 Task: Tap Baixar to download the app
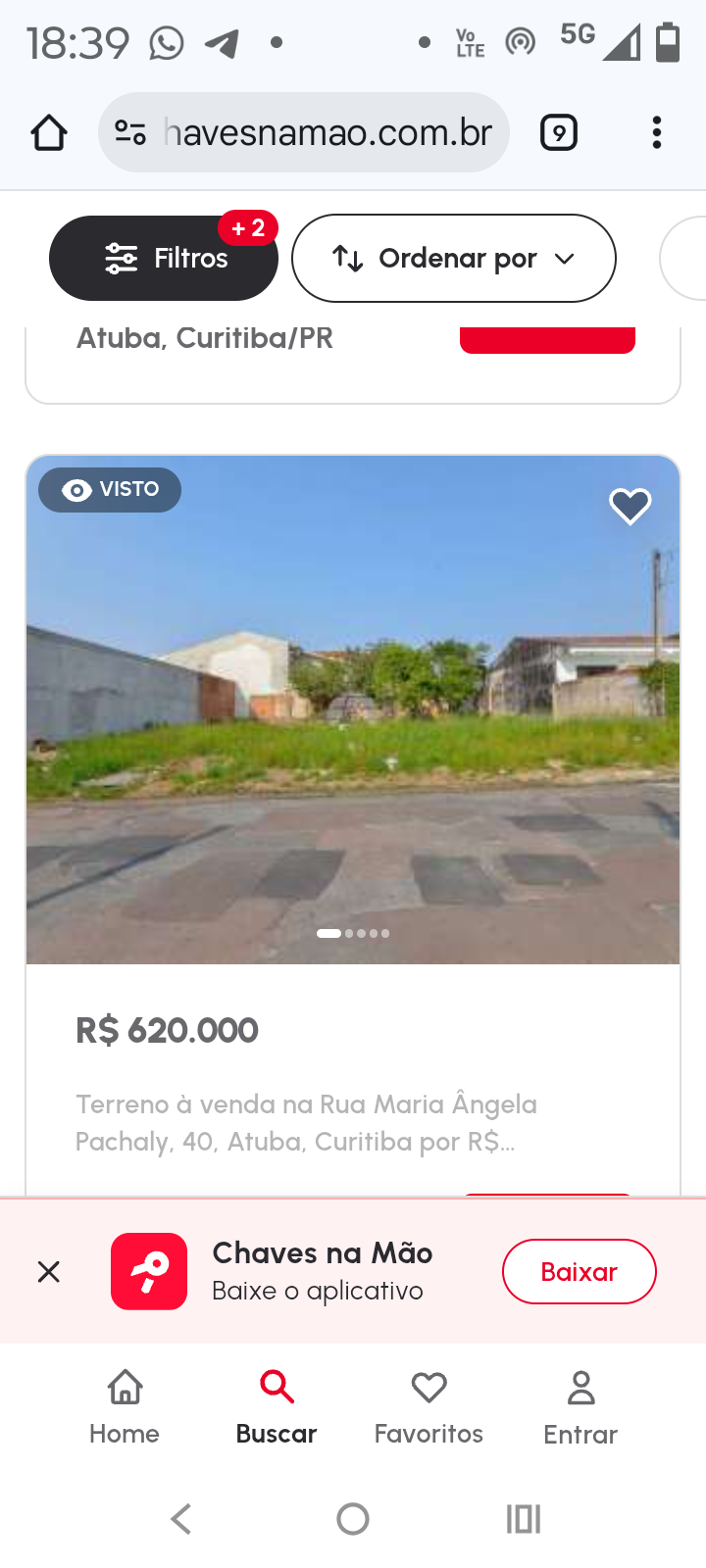pyautogui.click(x=579, y=1272)
